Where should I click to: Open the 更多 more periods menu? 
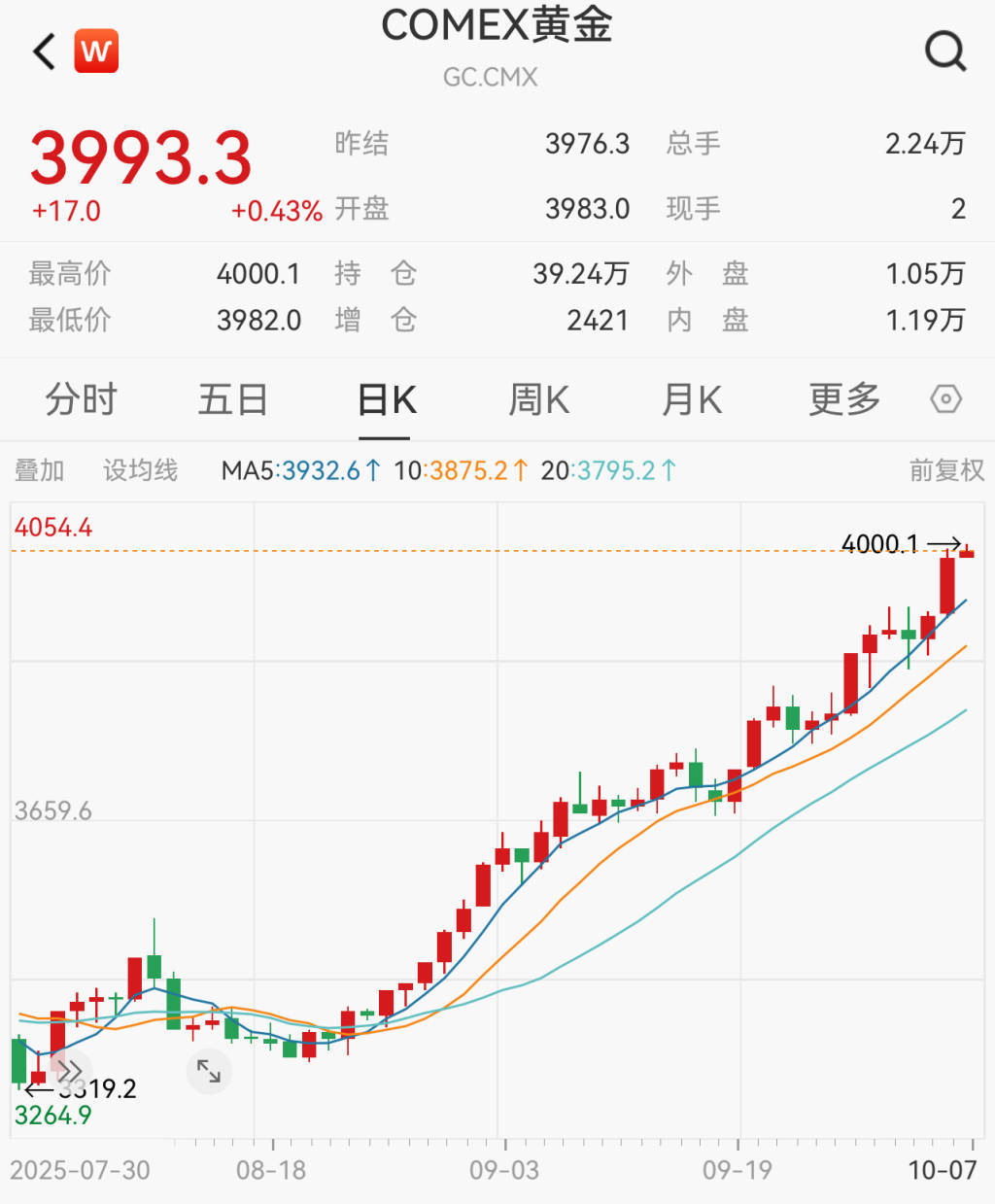843,399
